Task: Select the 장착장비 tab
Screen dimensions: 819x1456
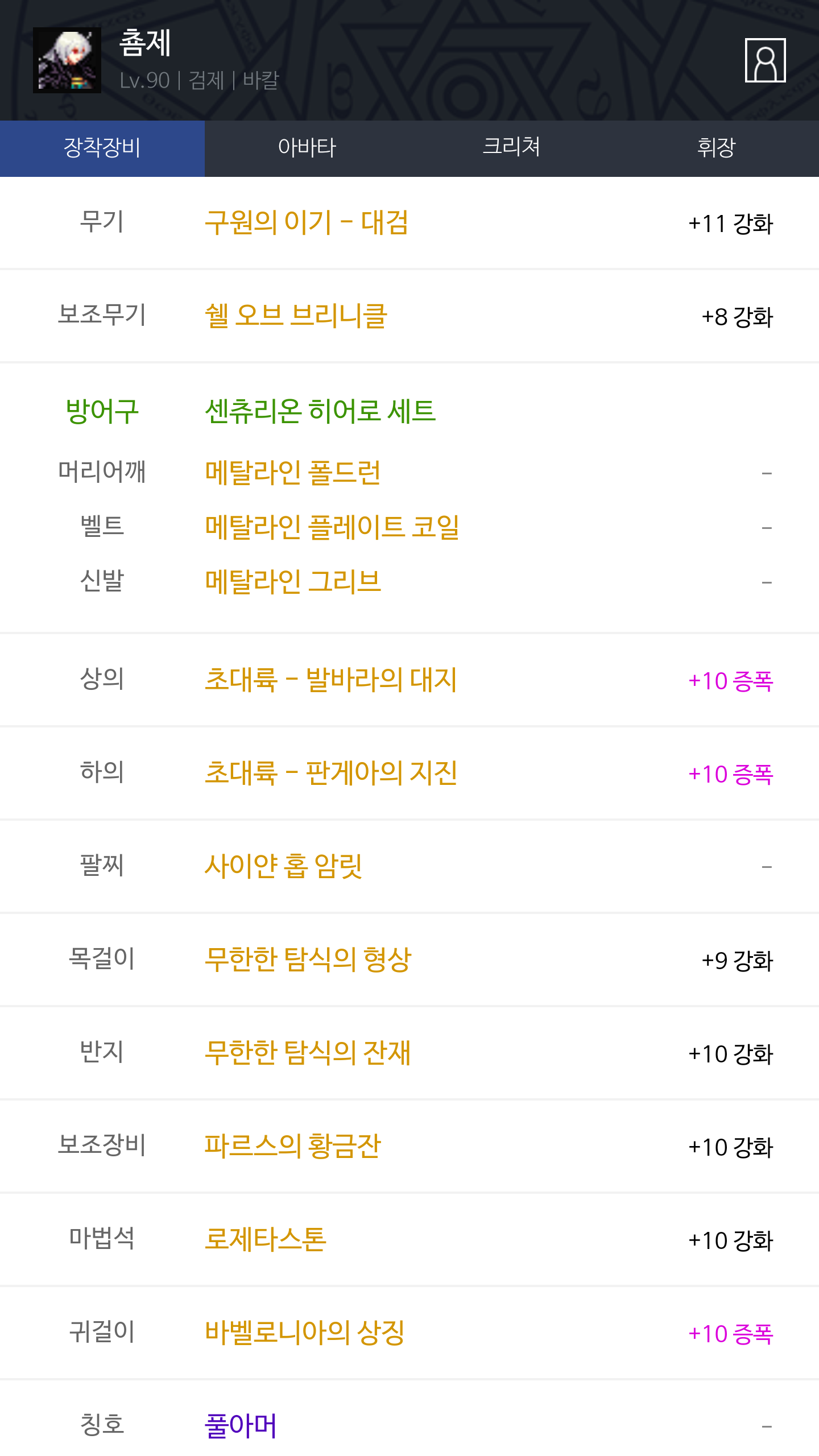Action: click(102, 148)
